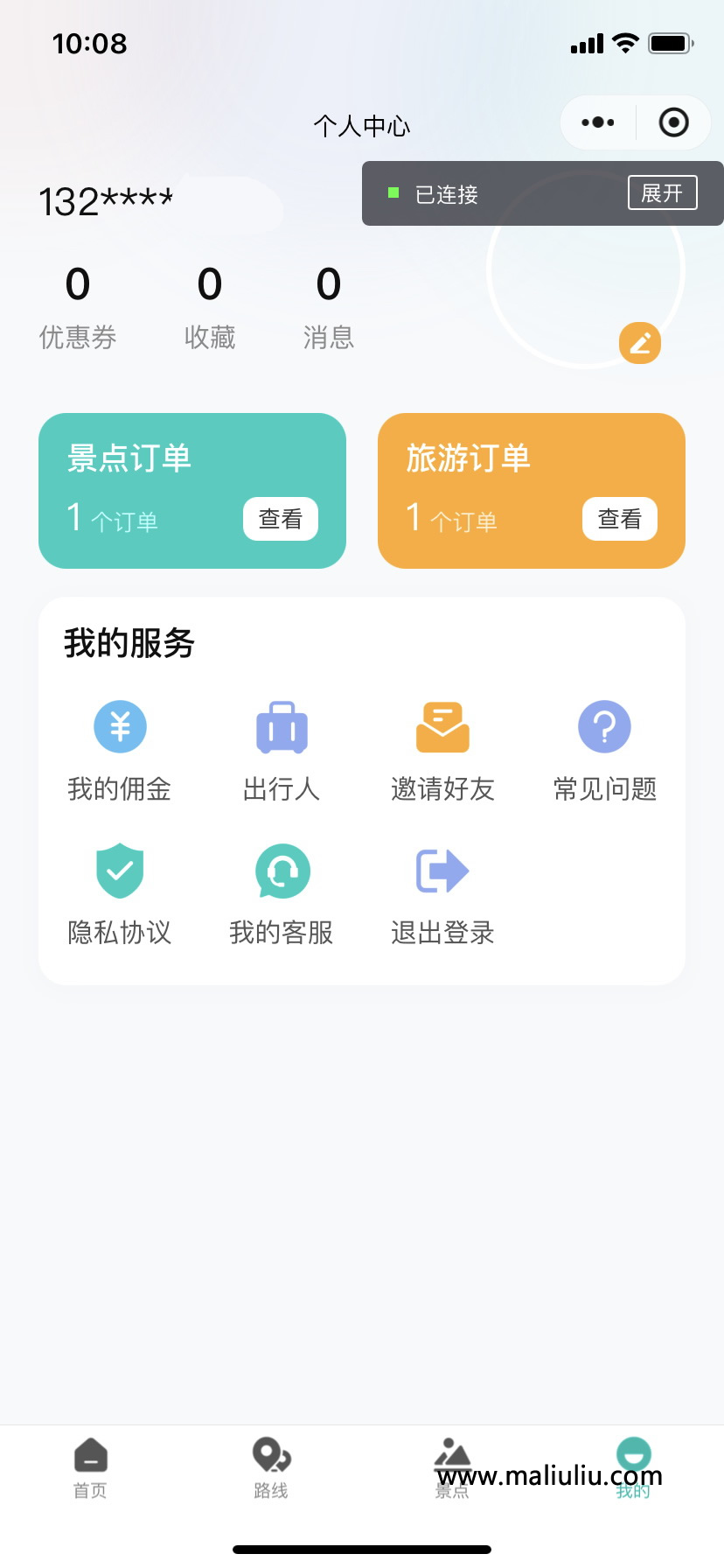The width and height of the screenshot is (724, 1568).
Task: Switch to the 首页 tab
Action: (x=90, y=1468)
